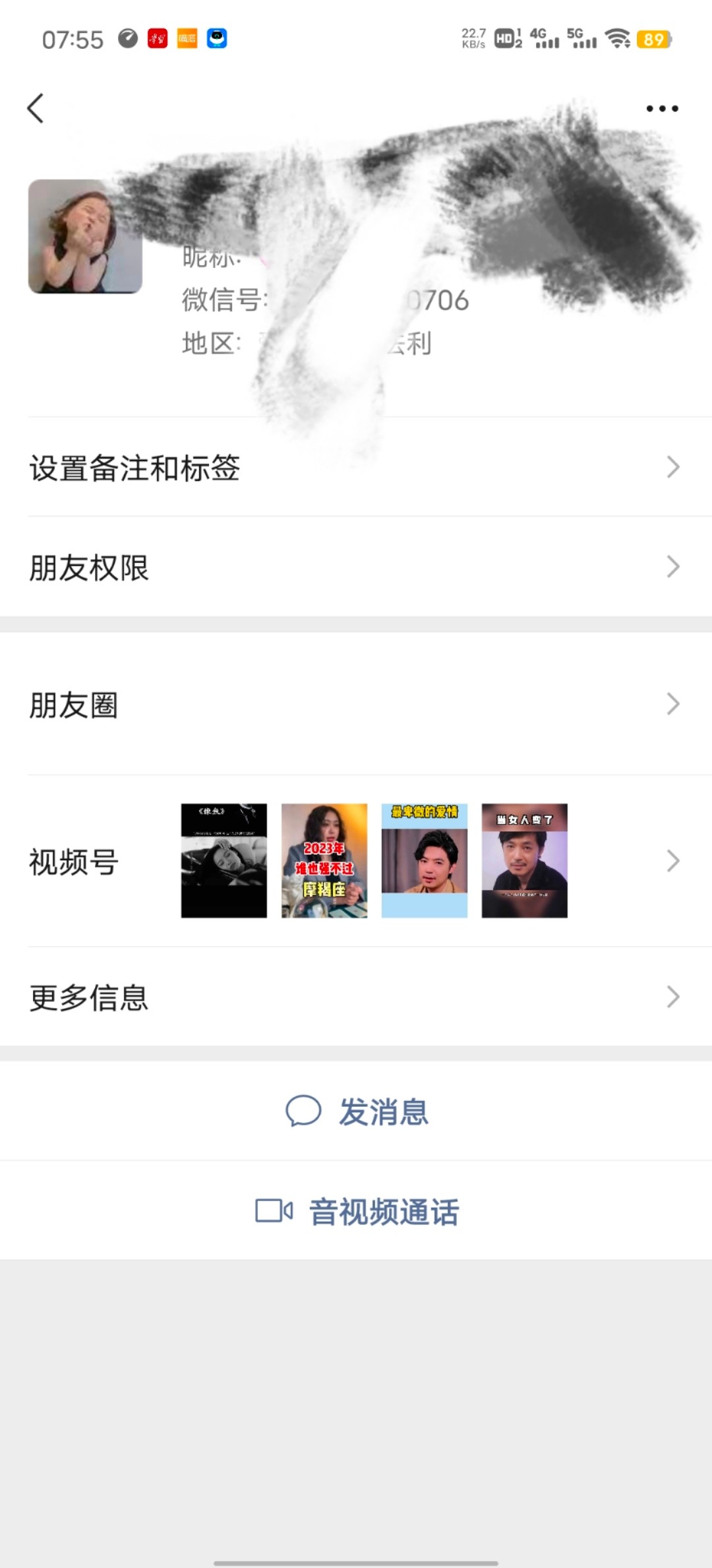
Task: Open the 视频号 channel row
Action: click(356, 861)
